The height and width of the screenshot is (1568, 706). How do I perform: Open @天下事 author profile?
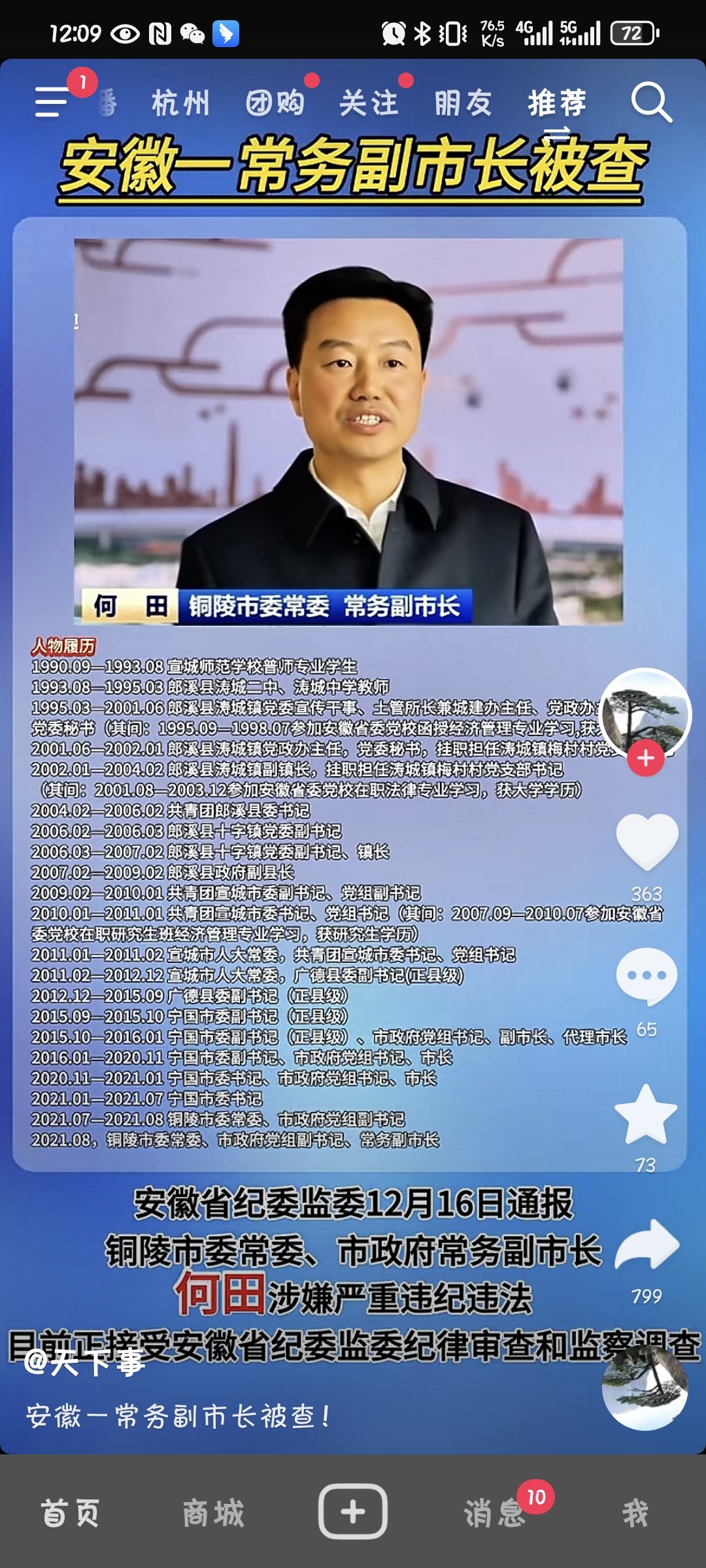click(85, 1362)
